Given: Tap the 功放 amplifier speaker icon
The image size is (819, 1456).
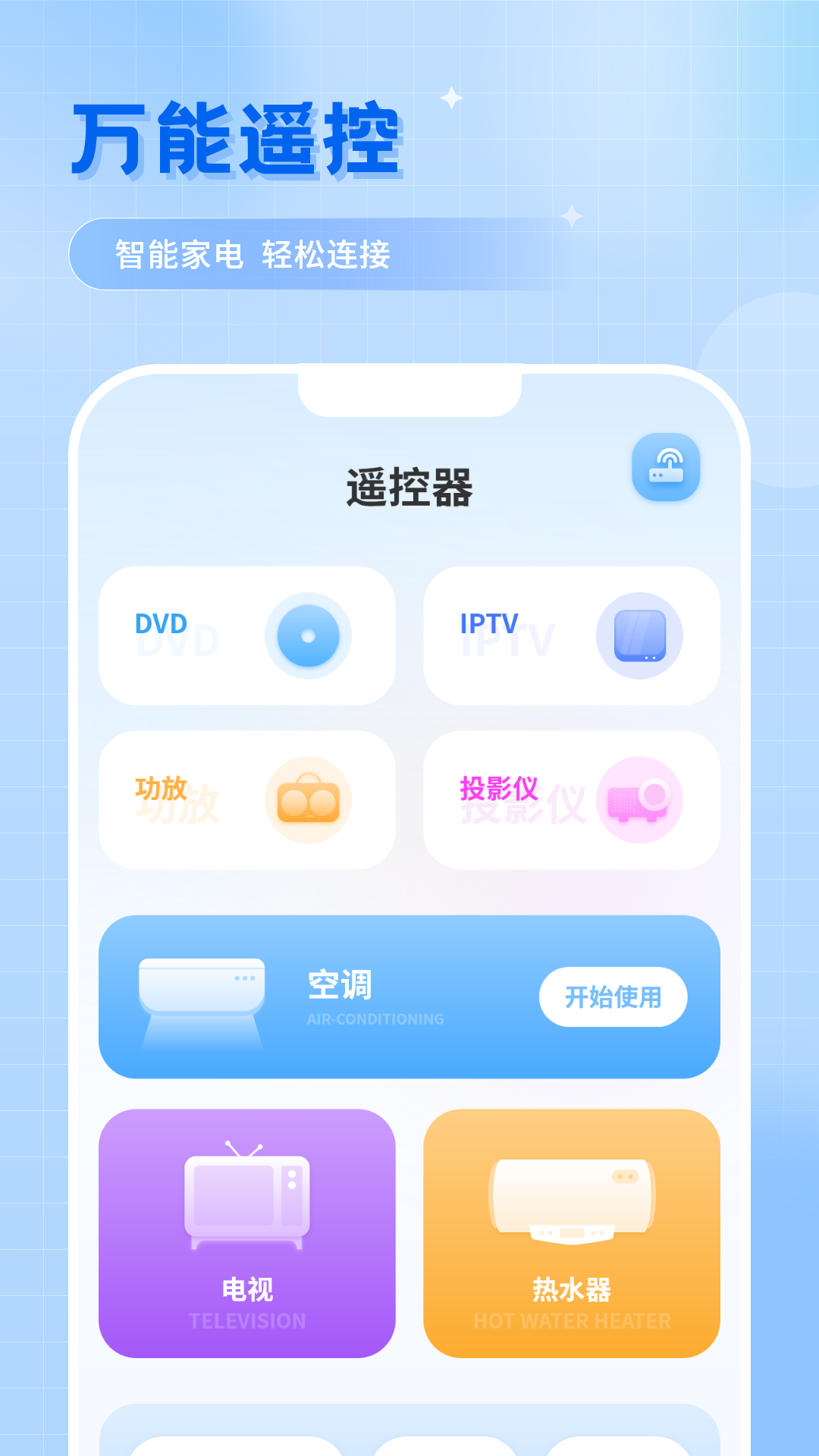Looking at the screenshot, I should 306,799.
